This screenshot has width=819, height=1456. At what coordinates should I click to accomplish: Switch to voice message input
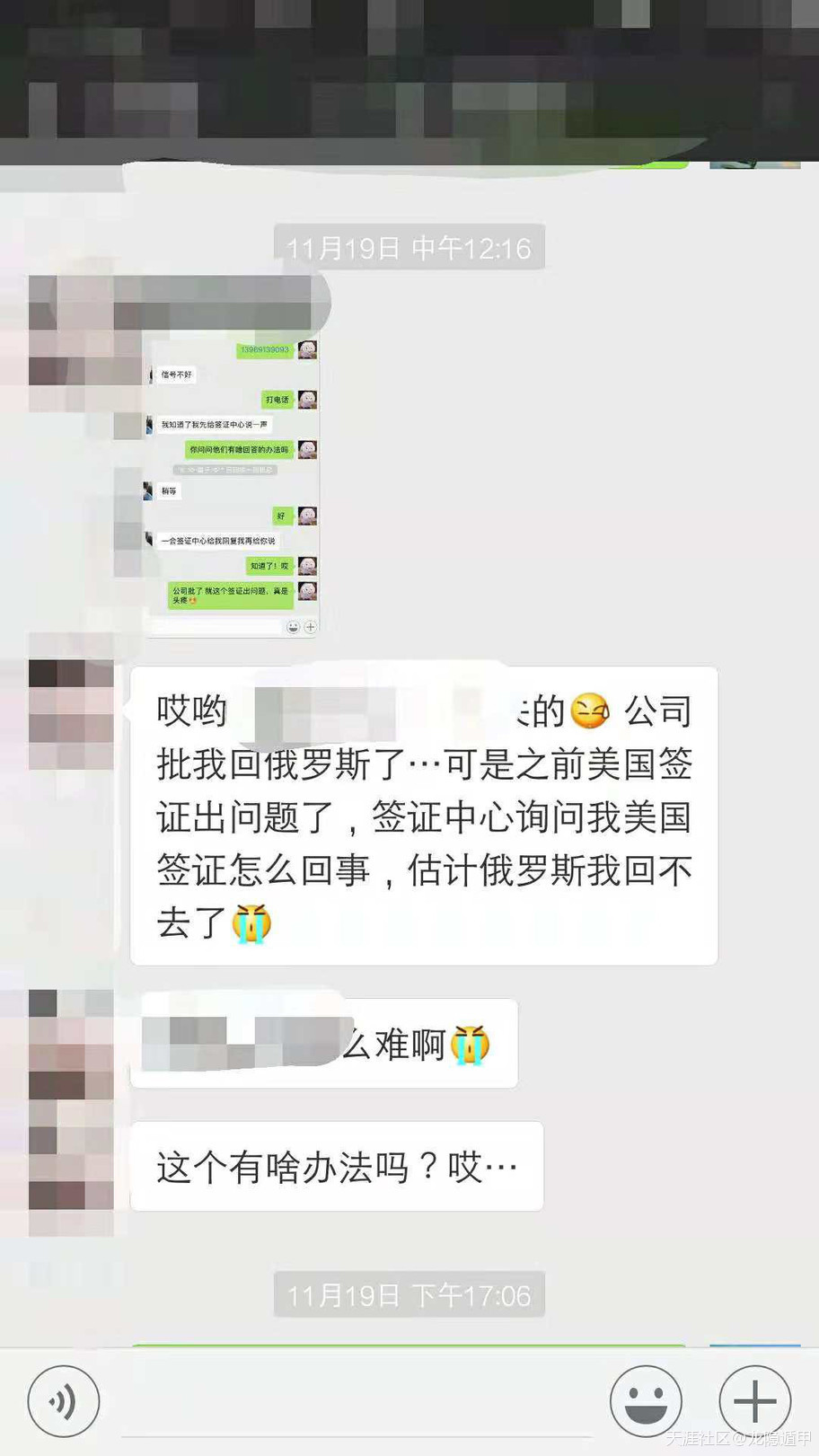[63, 1400]
